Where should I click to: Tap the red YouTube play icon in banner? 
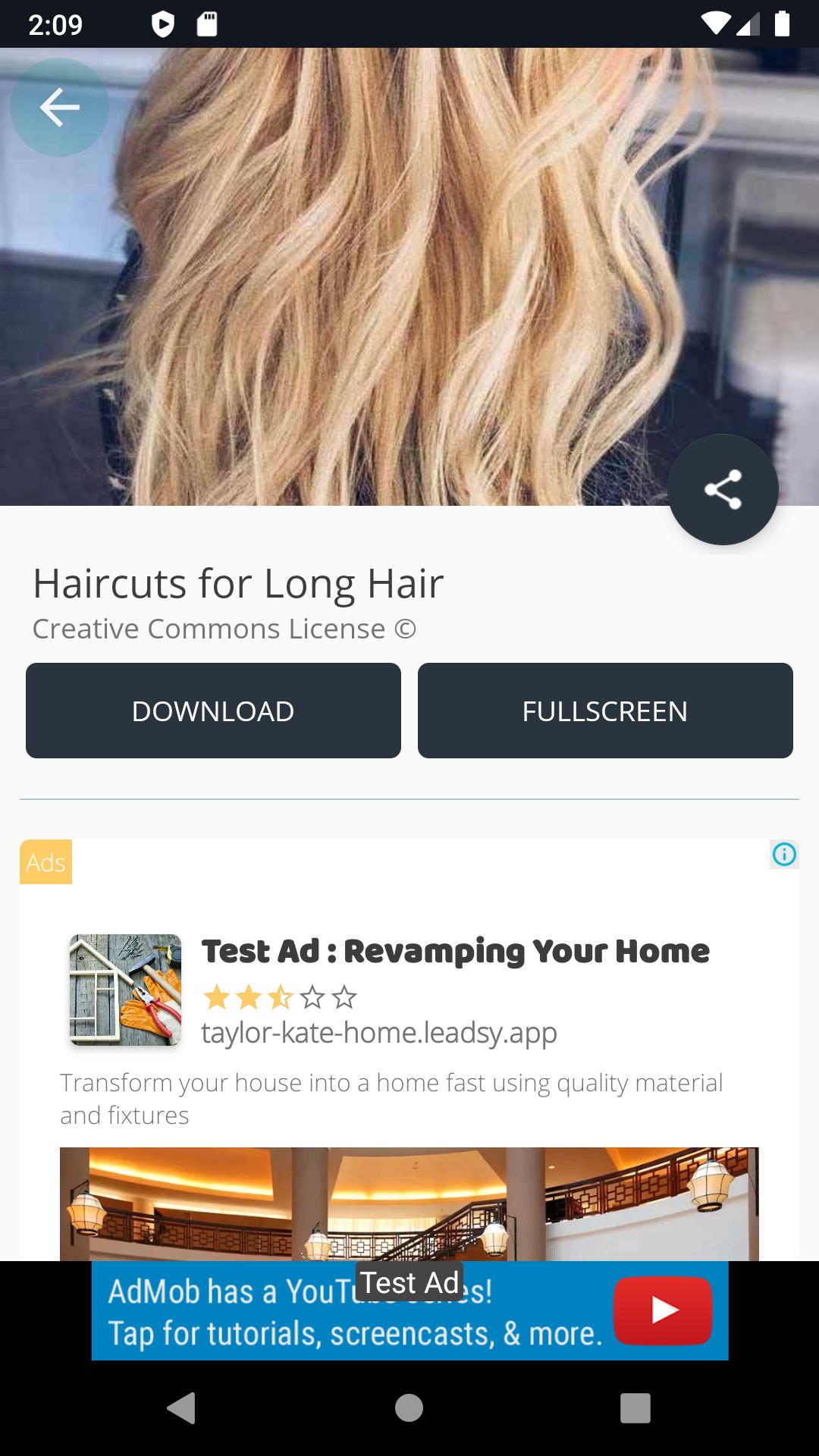[x=662, y=1311]
